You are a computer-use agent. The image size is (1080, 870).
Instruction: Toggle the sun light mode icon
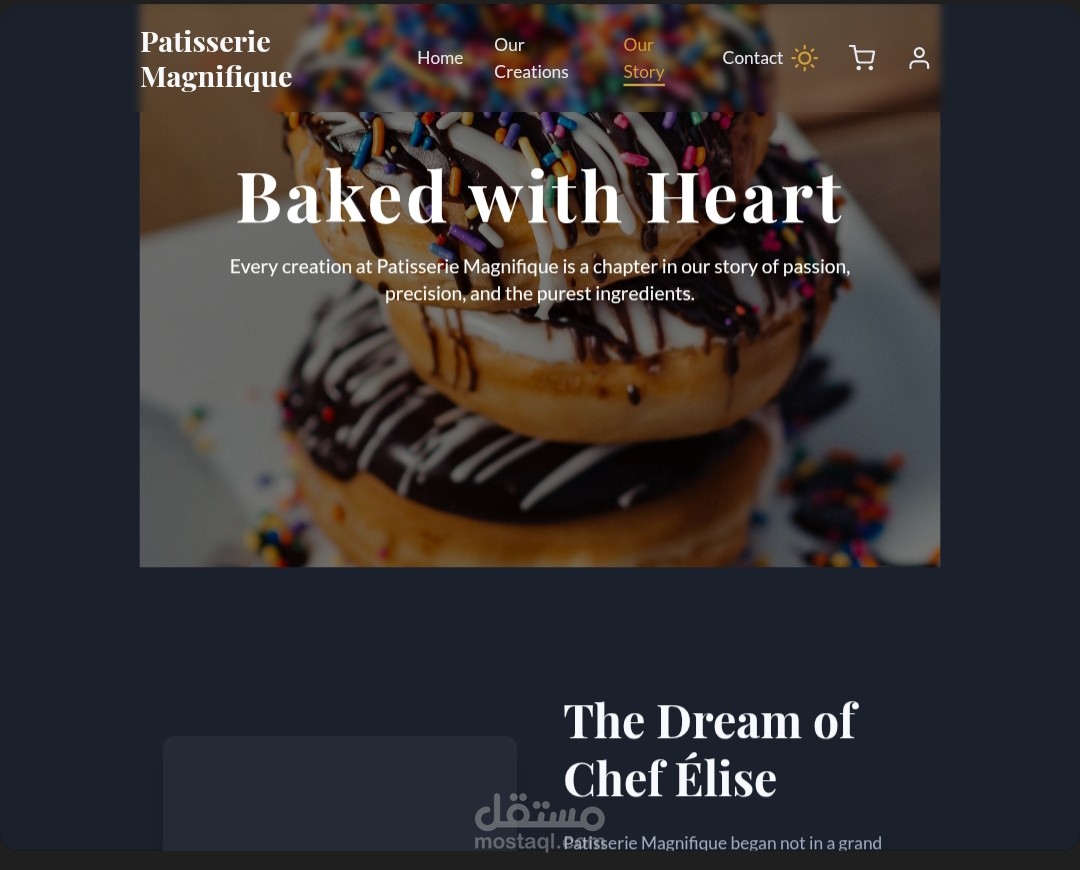[804, 58]
